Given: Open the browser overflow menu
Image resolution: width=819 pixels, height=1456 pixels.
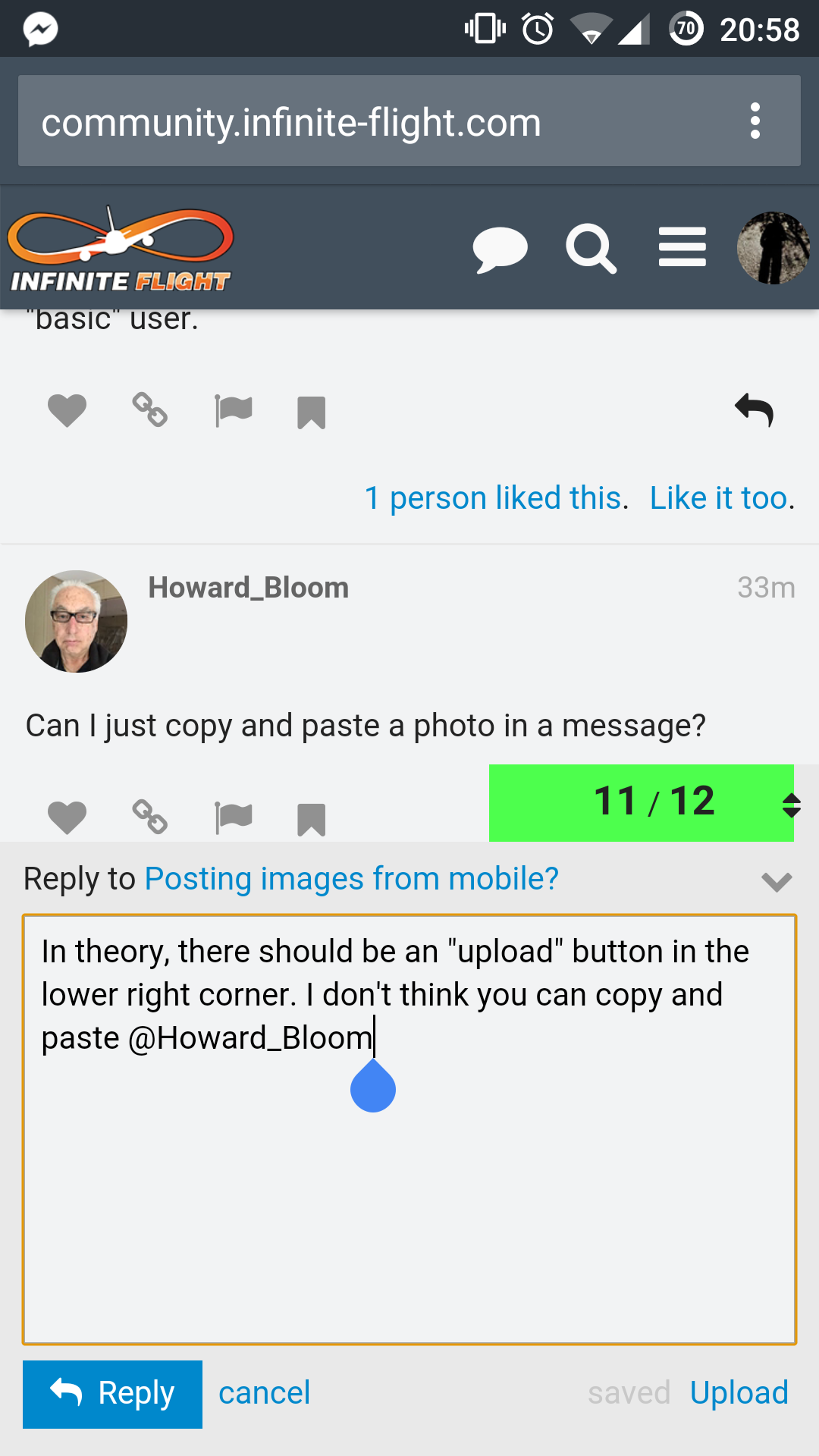Looking at the screenshot, I should 755,121.
